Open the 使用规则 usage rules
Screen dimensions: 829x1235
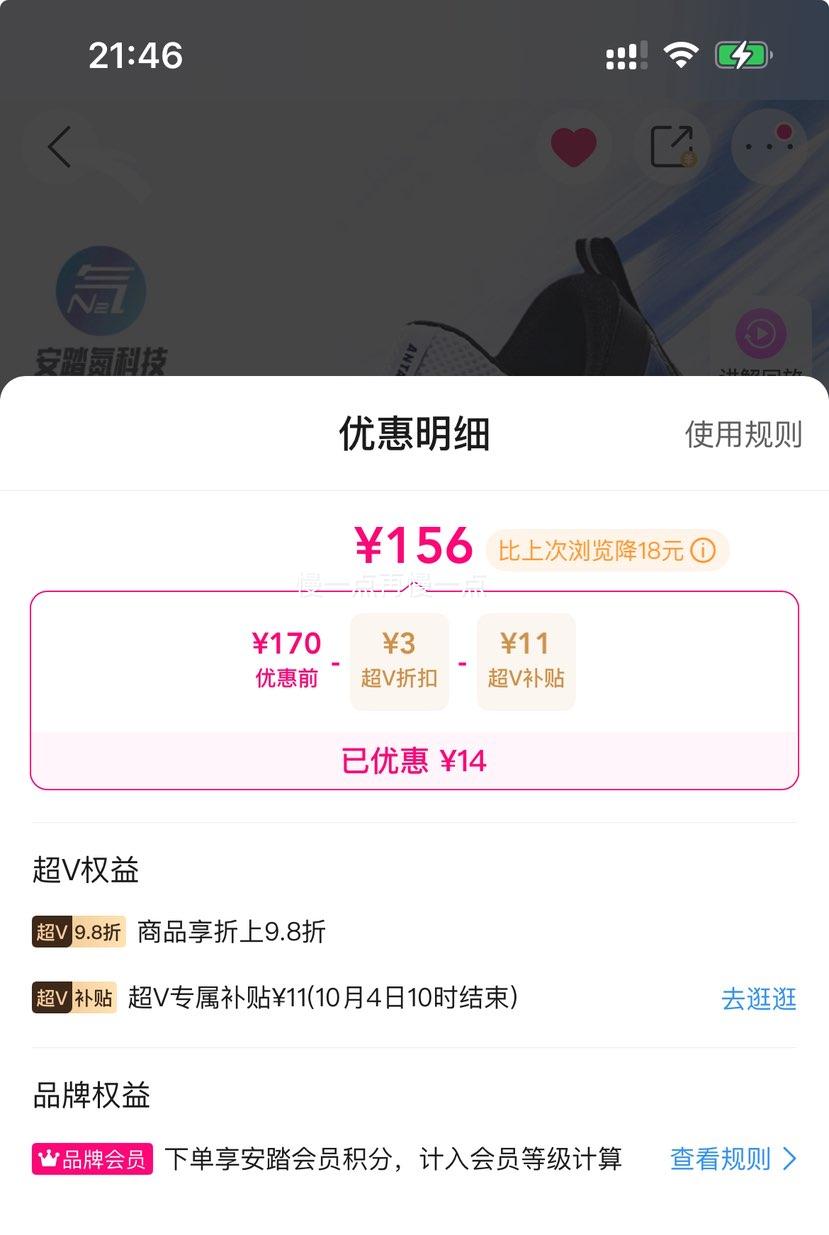742,435
